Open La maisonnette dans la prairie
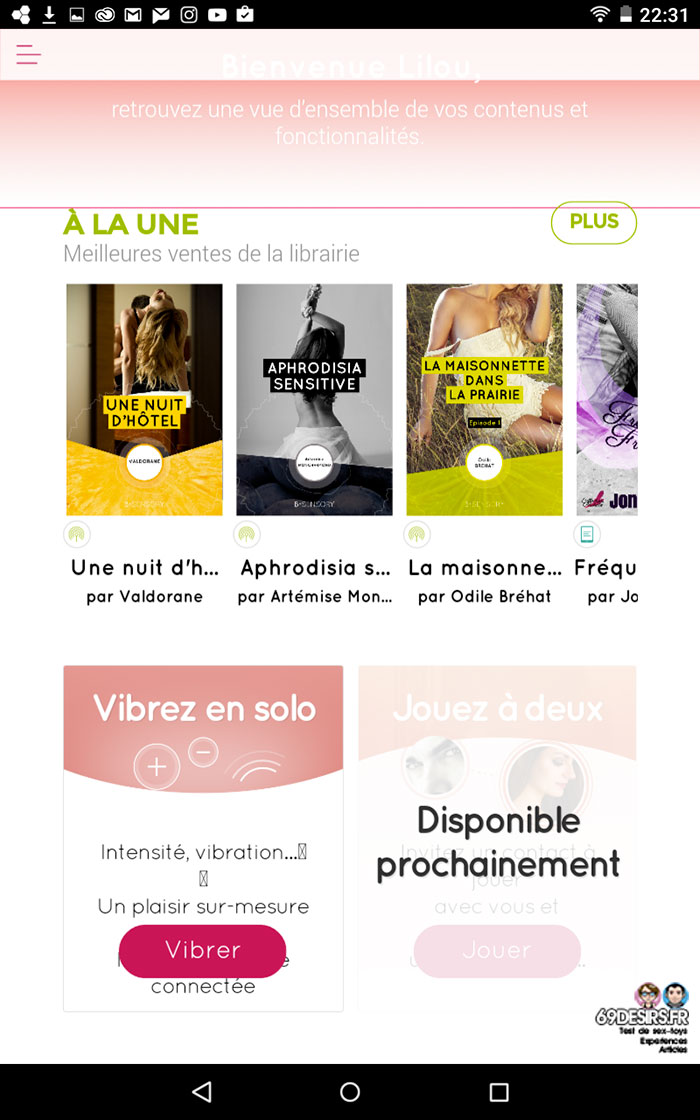The height and width of the screenshot is (1120, 700). 484,399
